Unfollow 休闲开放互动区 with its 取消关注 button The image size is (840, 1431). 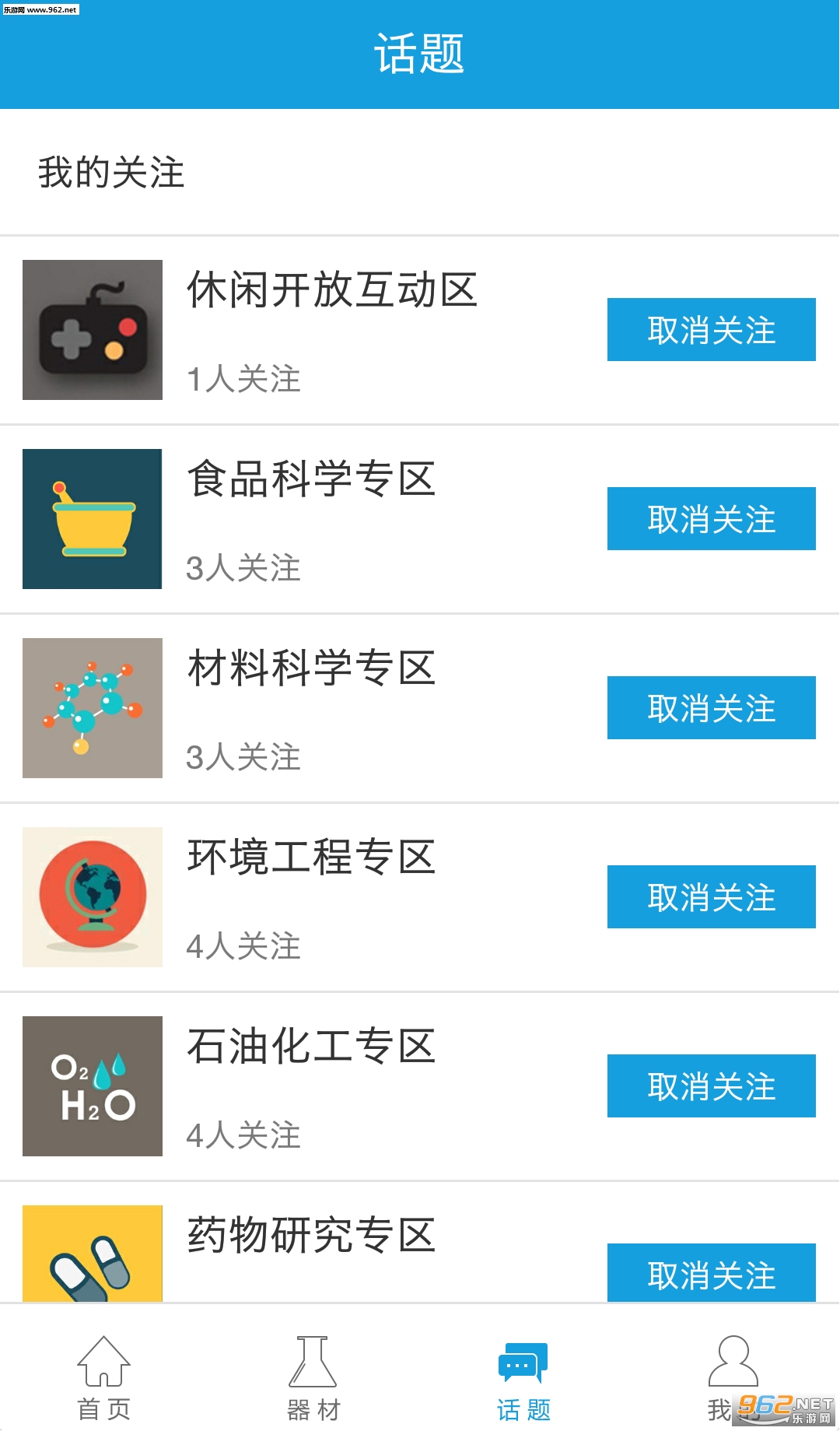(x=711, y=329)
